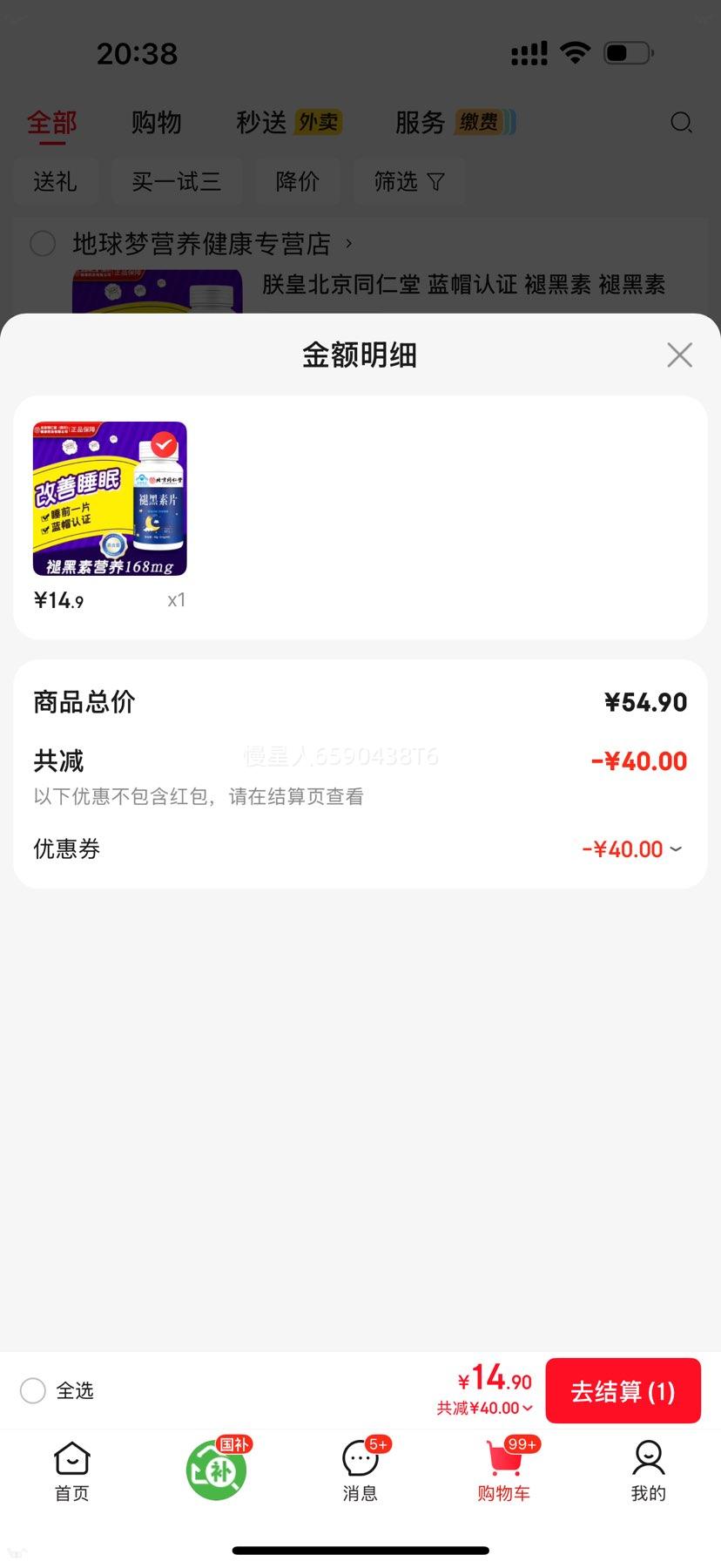
Task: Enable the 全选 select-all option
Action: click(32, 1391)
